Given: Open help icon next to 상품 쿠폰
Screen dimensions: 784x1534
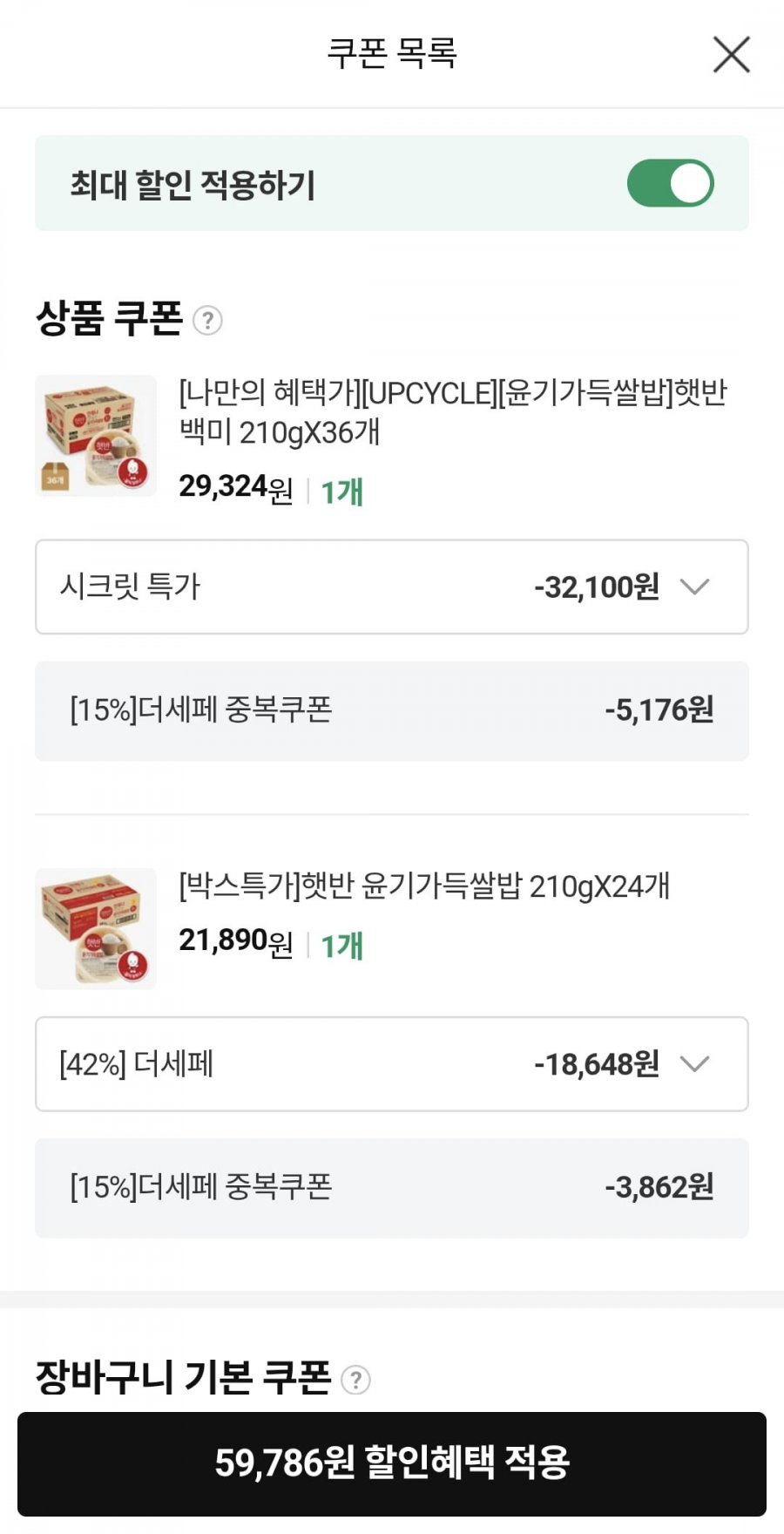Looking at the screenshot, I should tap(207, 321).
